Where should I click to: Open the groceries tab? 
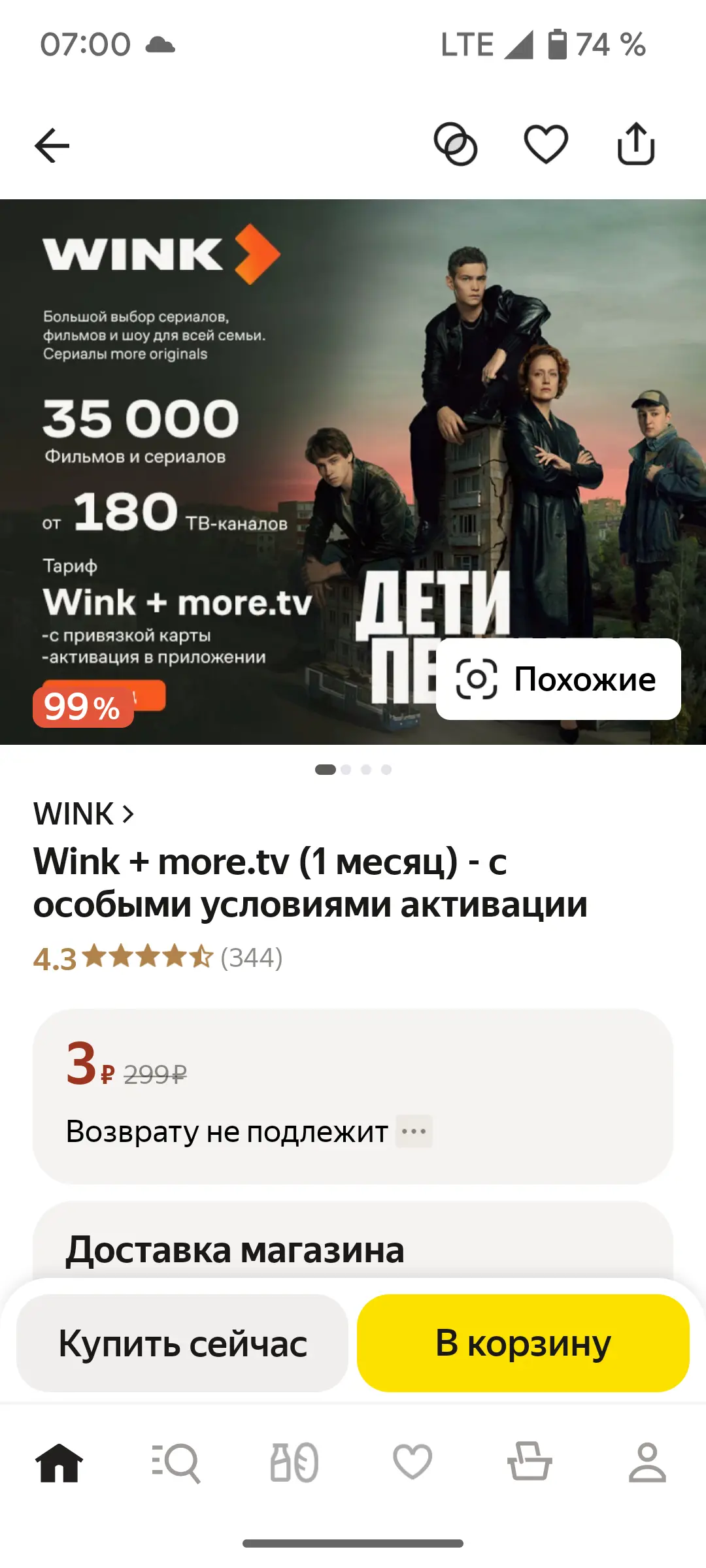[294, 1462]
